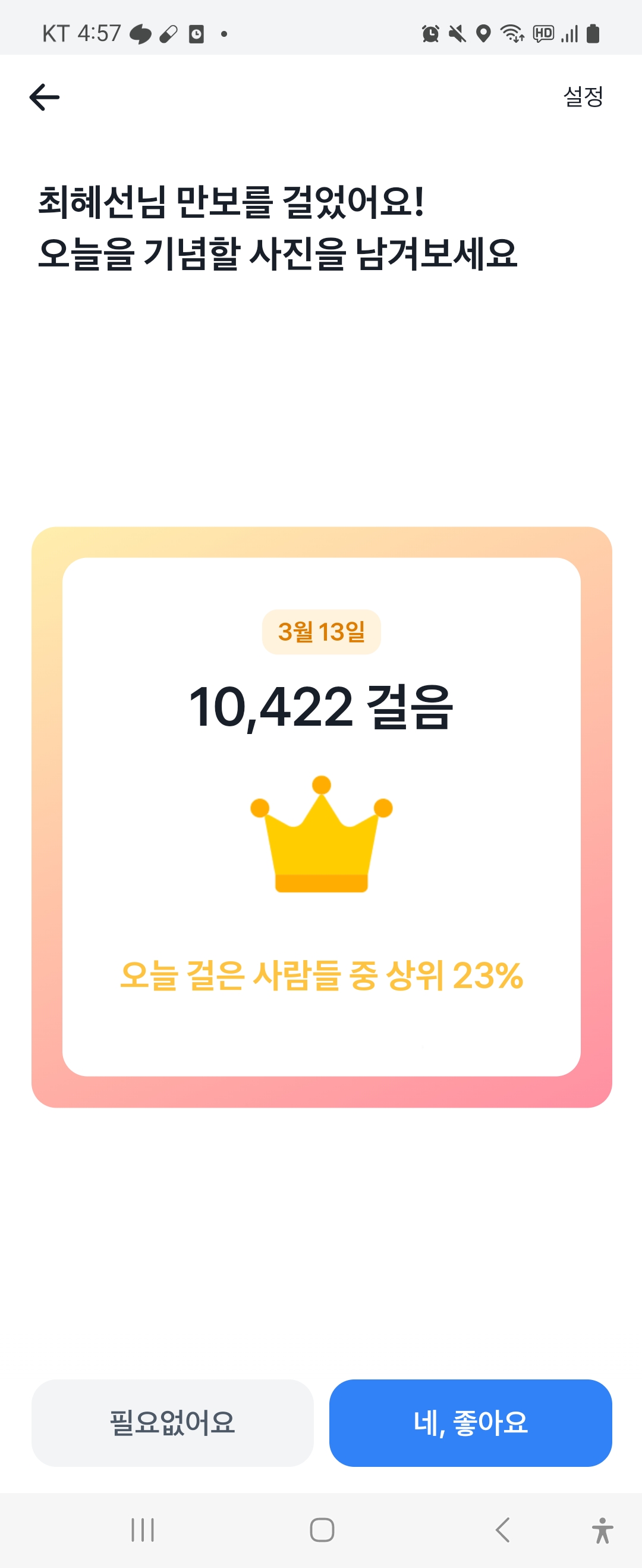This screenshot has width=642, height=1568.
Task: Open recent apps from the navigation bar
Action: (x=143, y=1530)
